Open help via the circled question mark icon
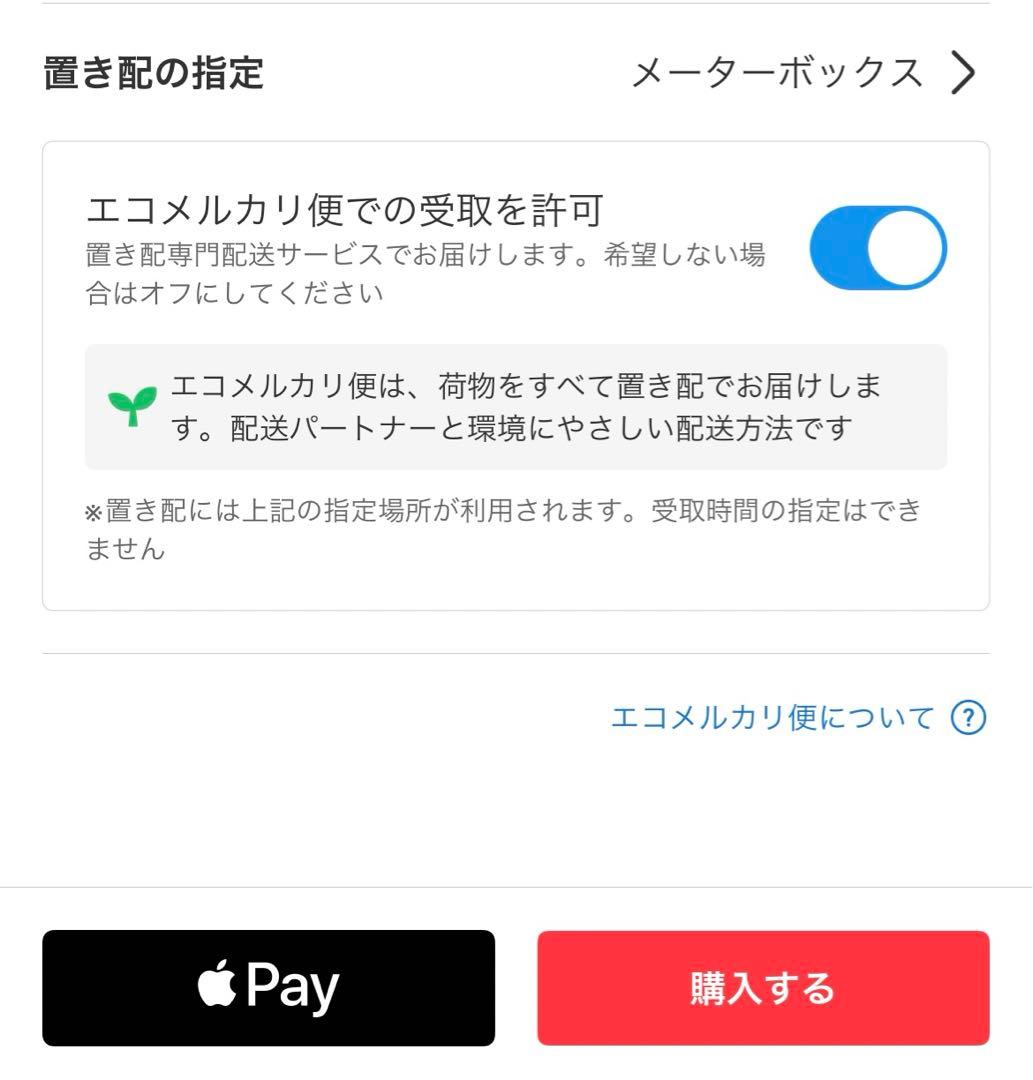The image size is (1033, 1080). coord(970,718)
